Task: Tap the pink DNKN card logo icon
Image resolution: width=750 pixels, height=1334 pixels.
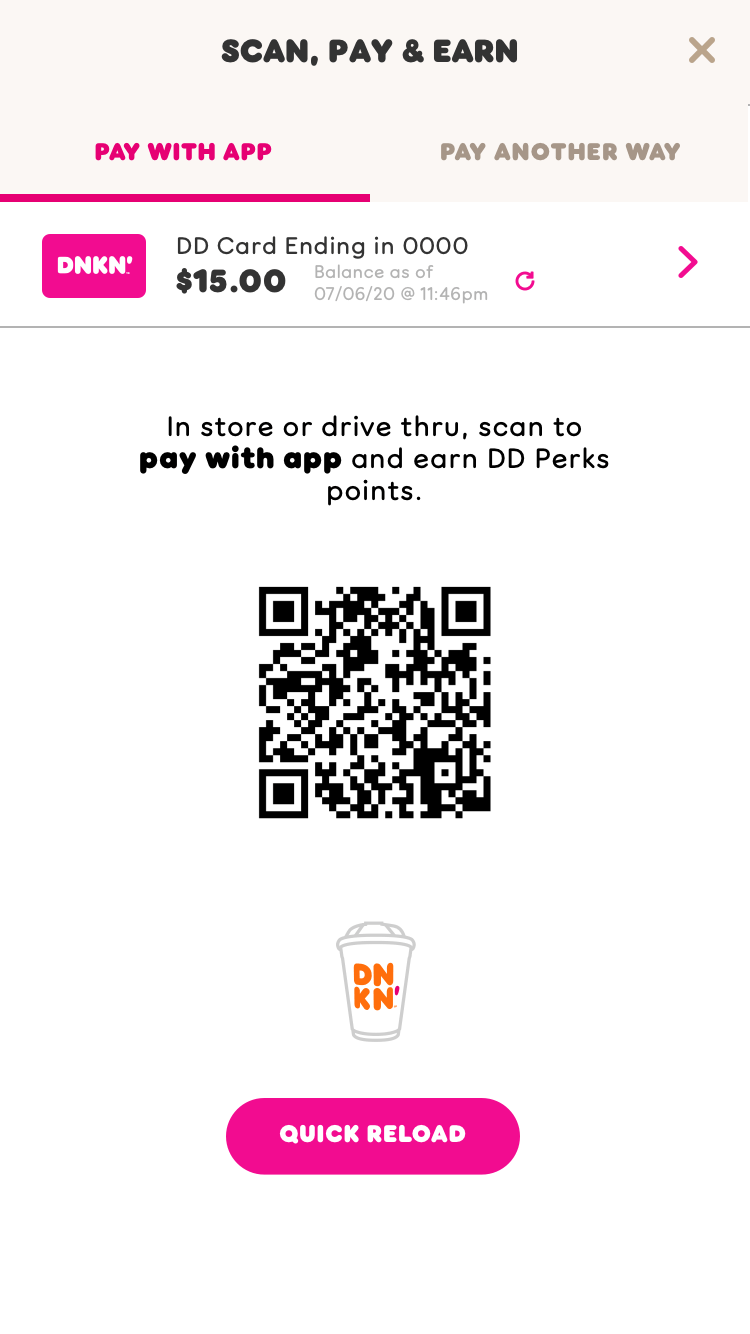Action: 93,265
